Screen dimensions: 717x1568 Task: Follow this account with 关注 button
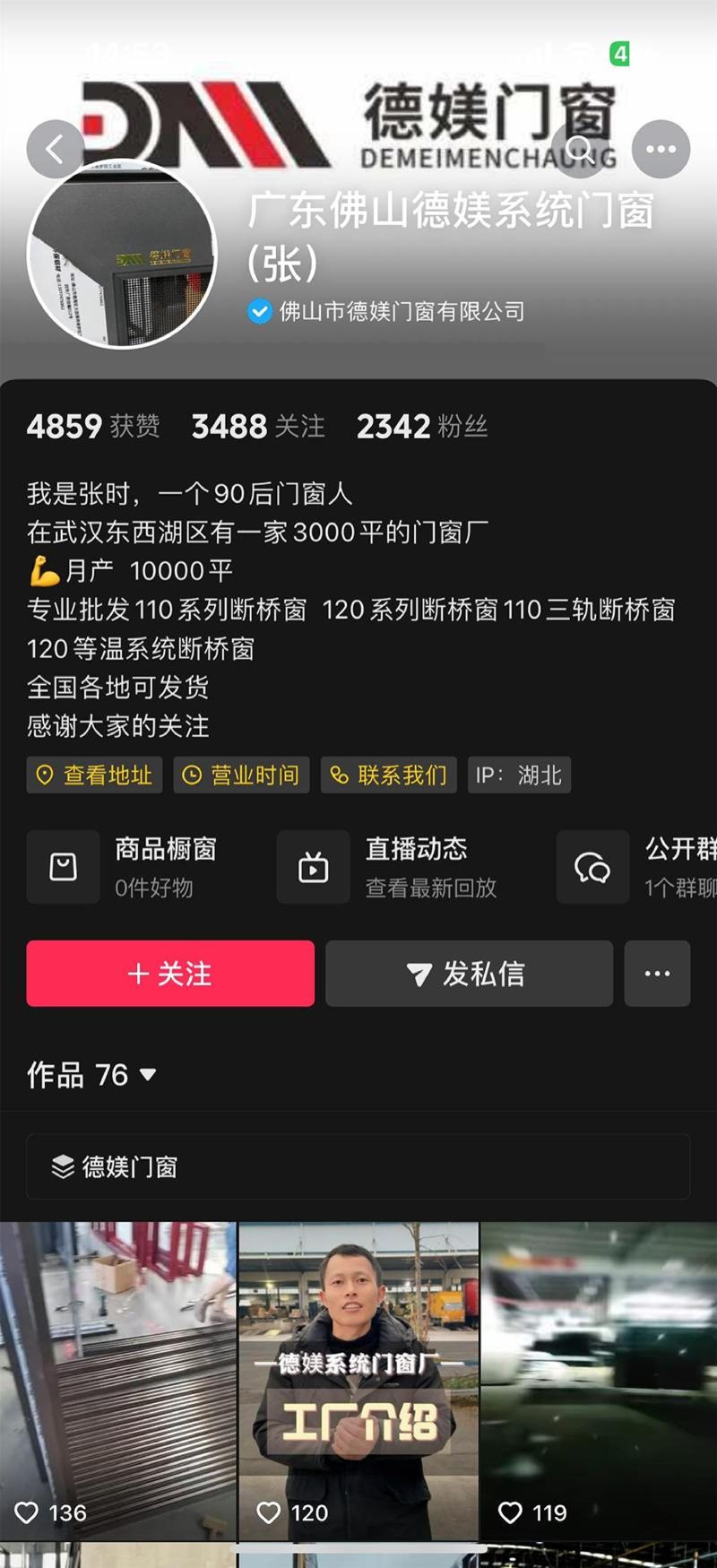pyautogui.click(x=170, y=974)
